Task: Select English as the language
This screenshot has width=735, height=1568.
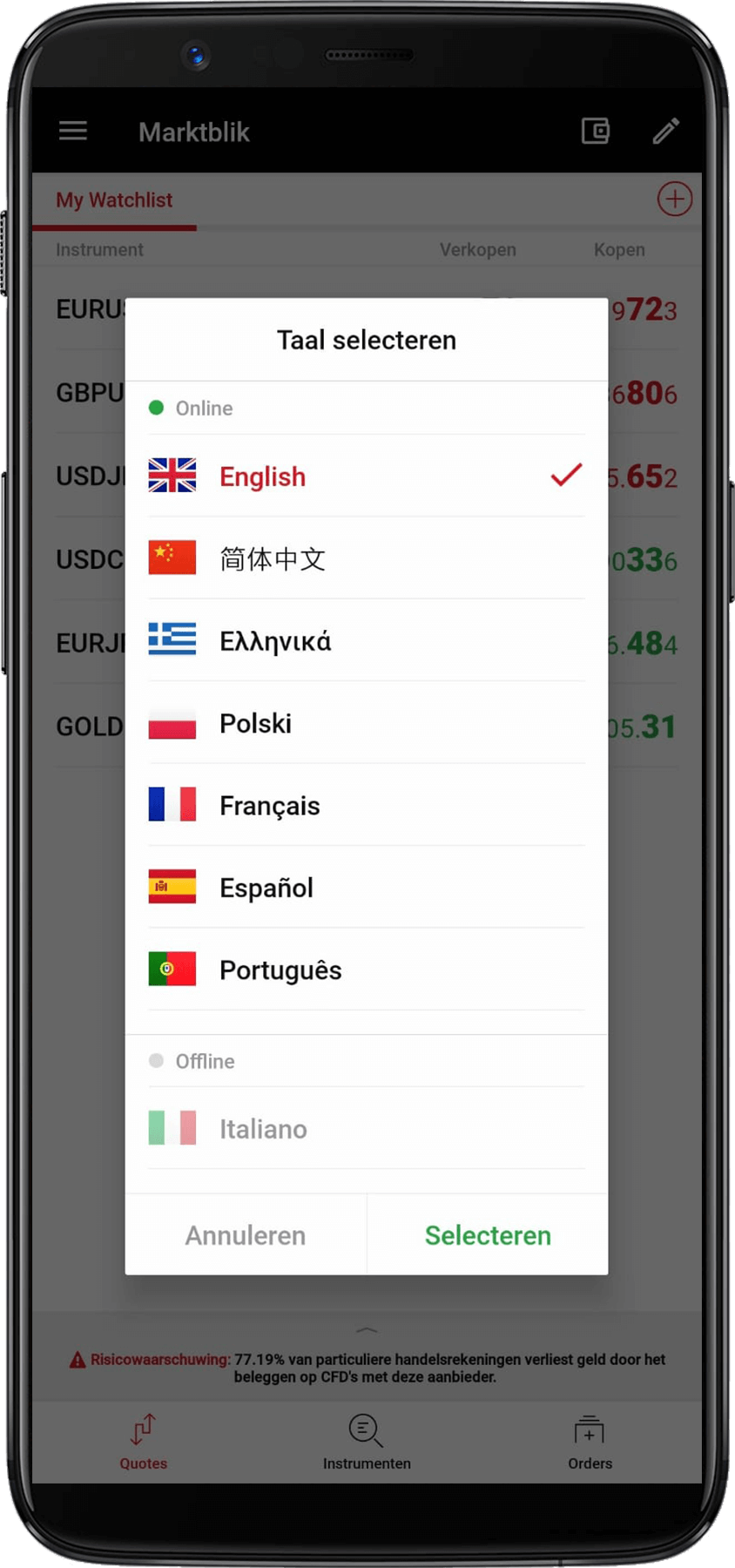Action: coord(366,476)
